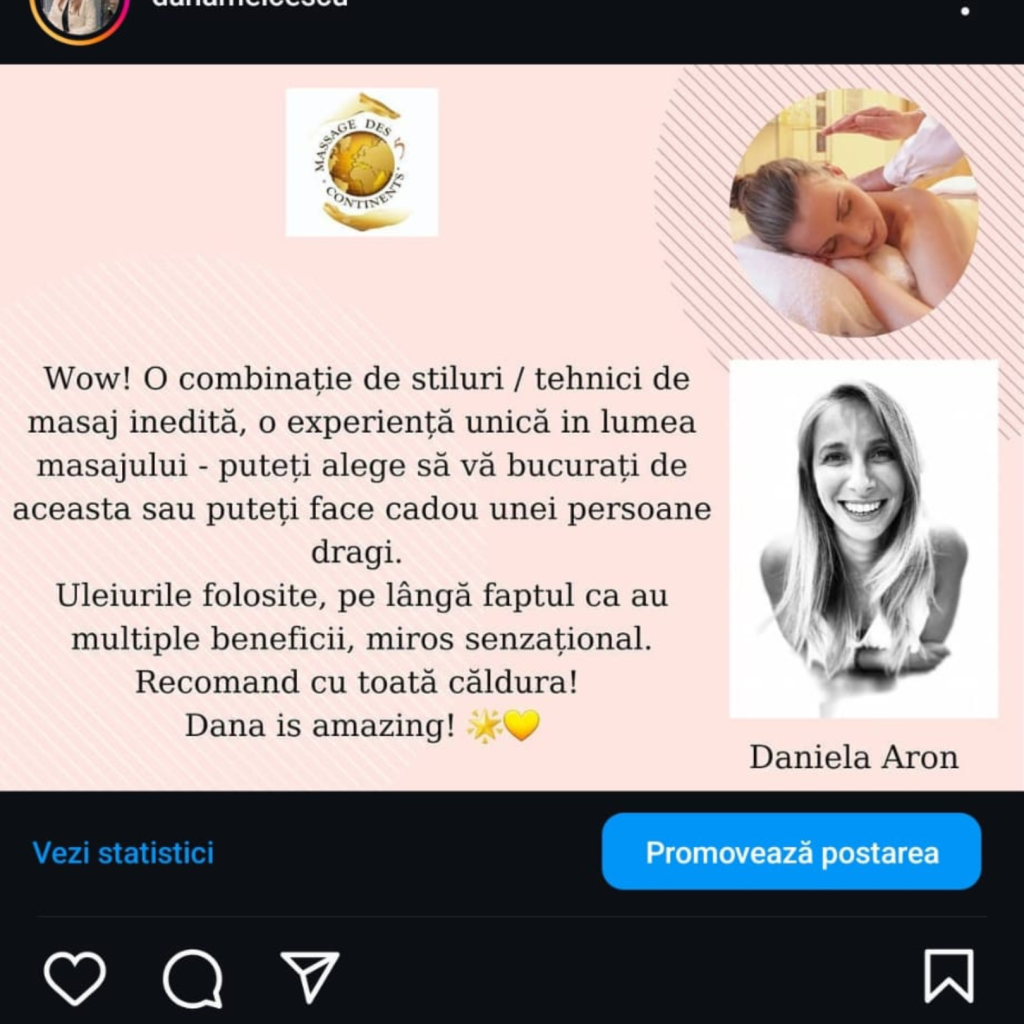Open Vezi statistici for this post
1024x1024 pixels.
click(x=123, y=853)
